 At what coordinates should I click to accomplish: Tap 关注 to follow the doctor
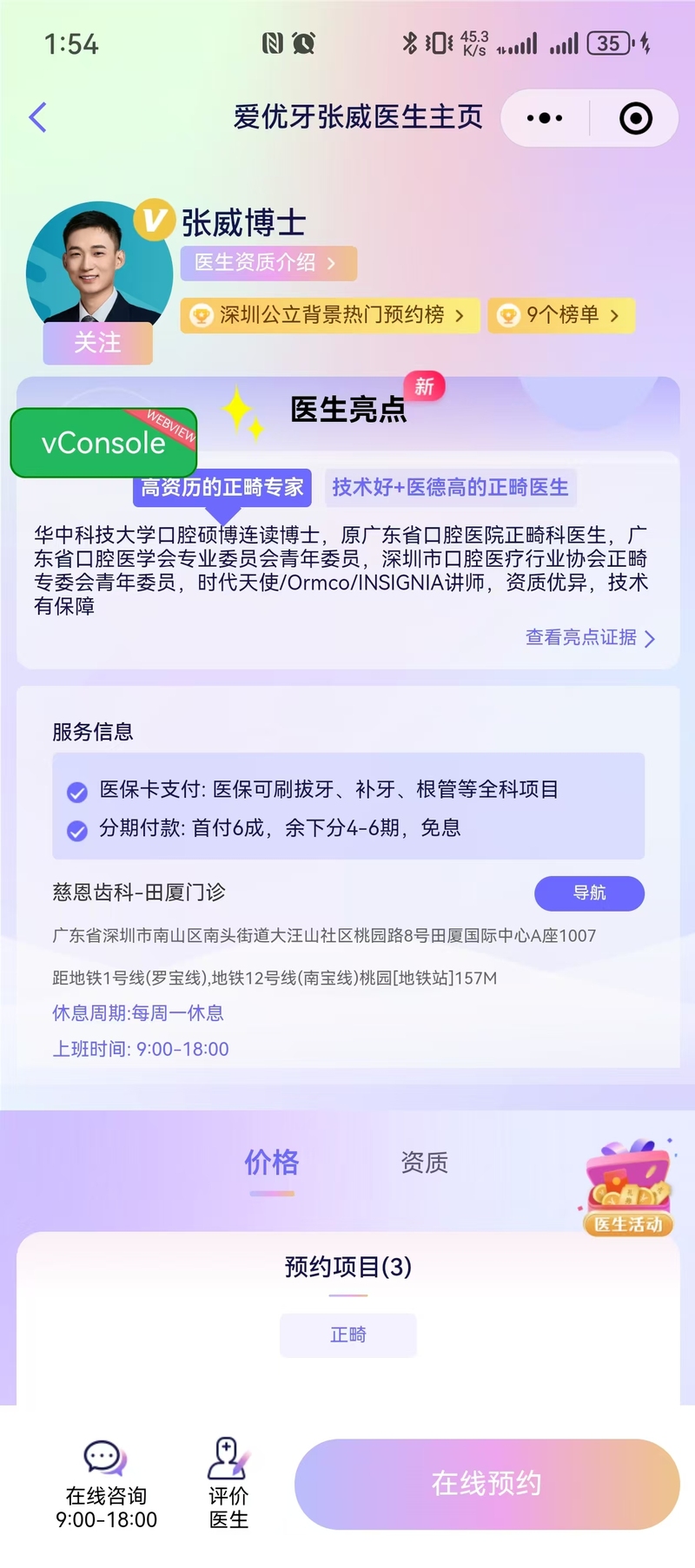click(x=98, y=343)
